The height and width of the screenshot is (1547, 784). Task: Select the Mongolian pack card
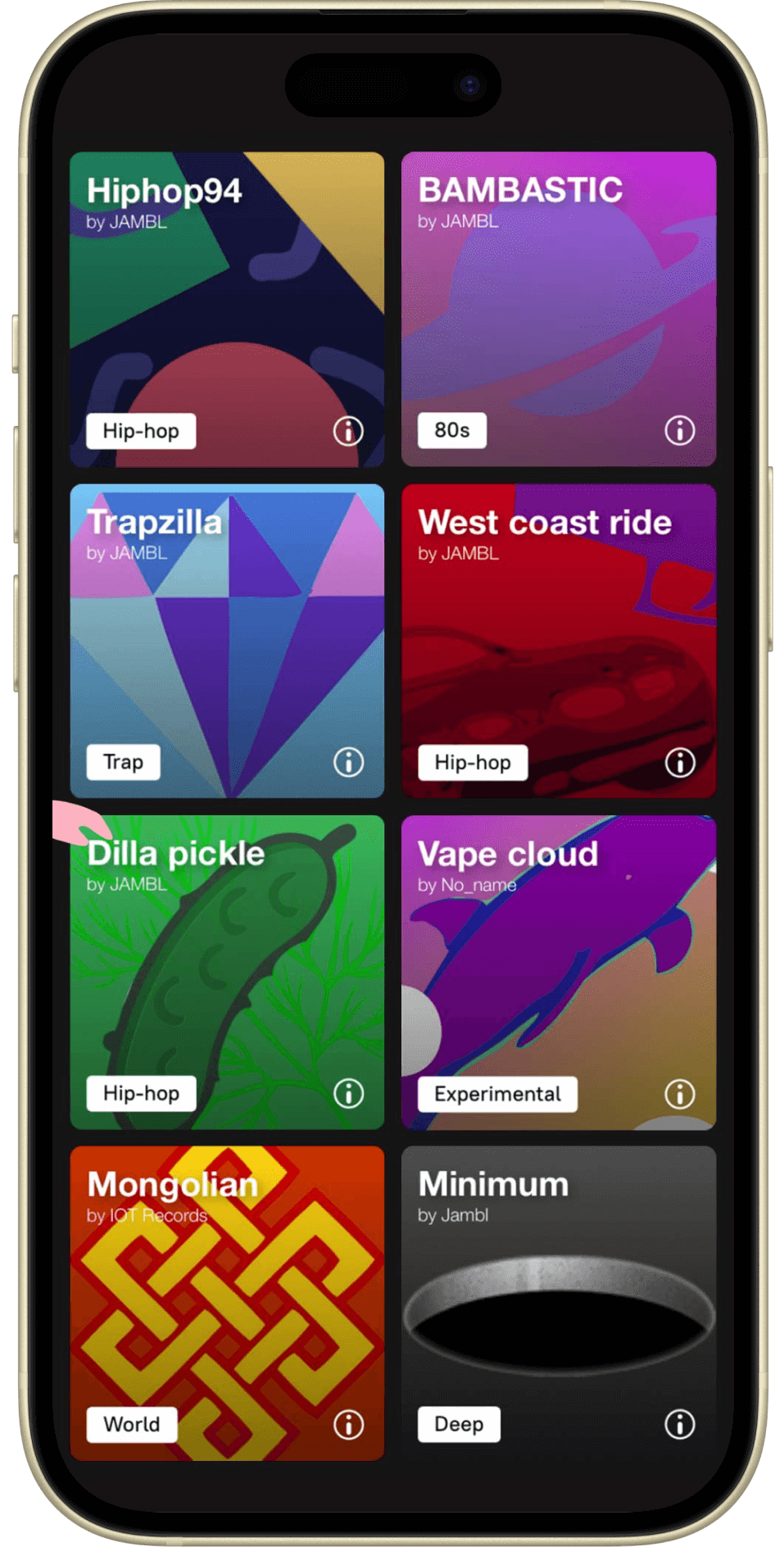[x=227, y=1303]
